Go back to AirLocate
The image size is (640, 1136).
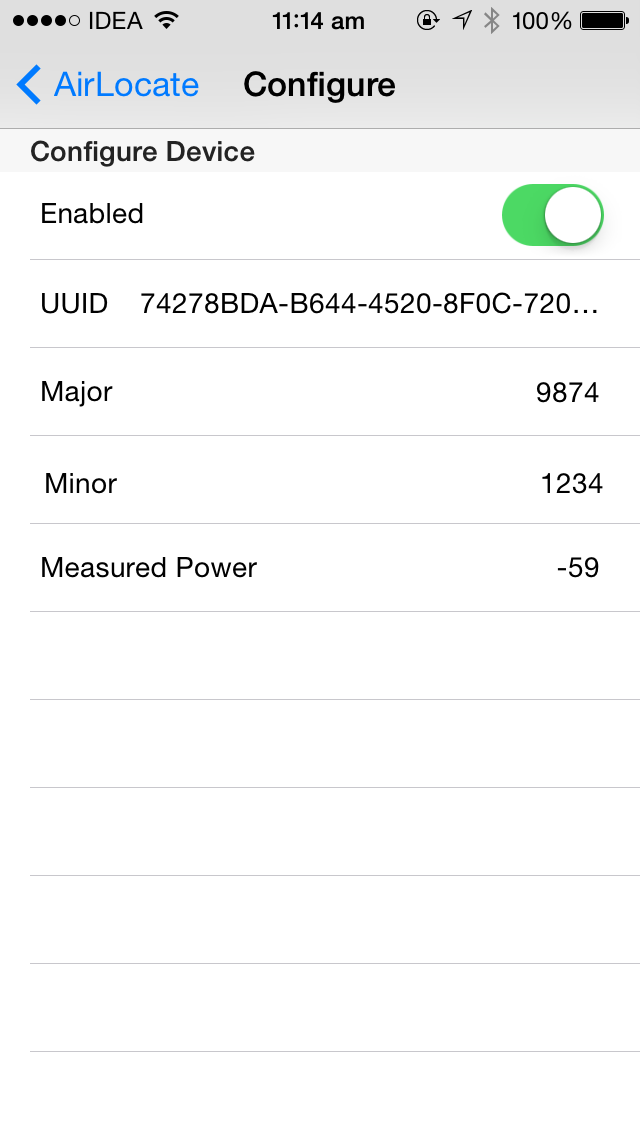[108, 85]
